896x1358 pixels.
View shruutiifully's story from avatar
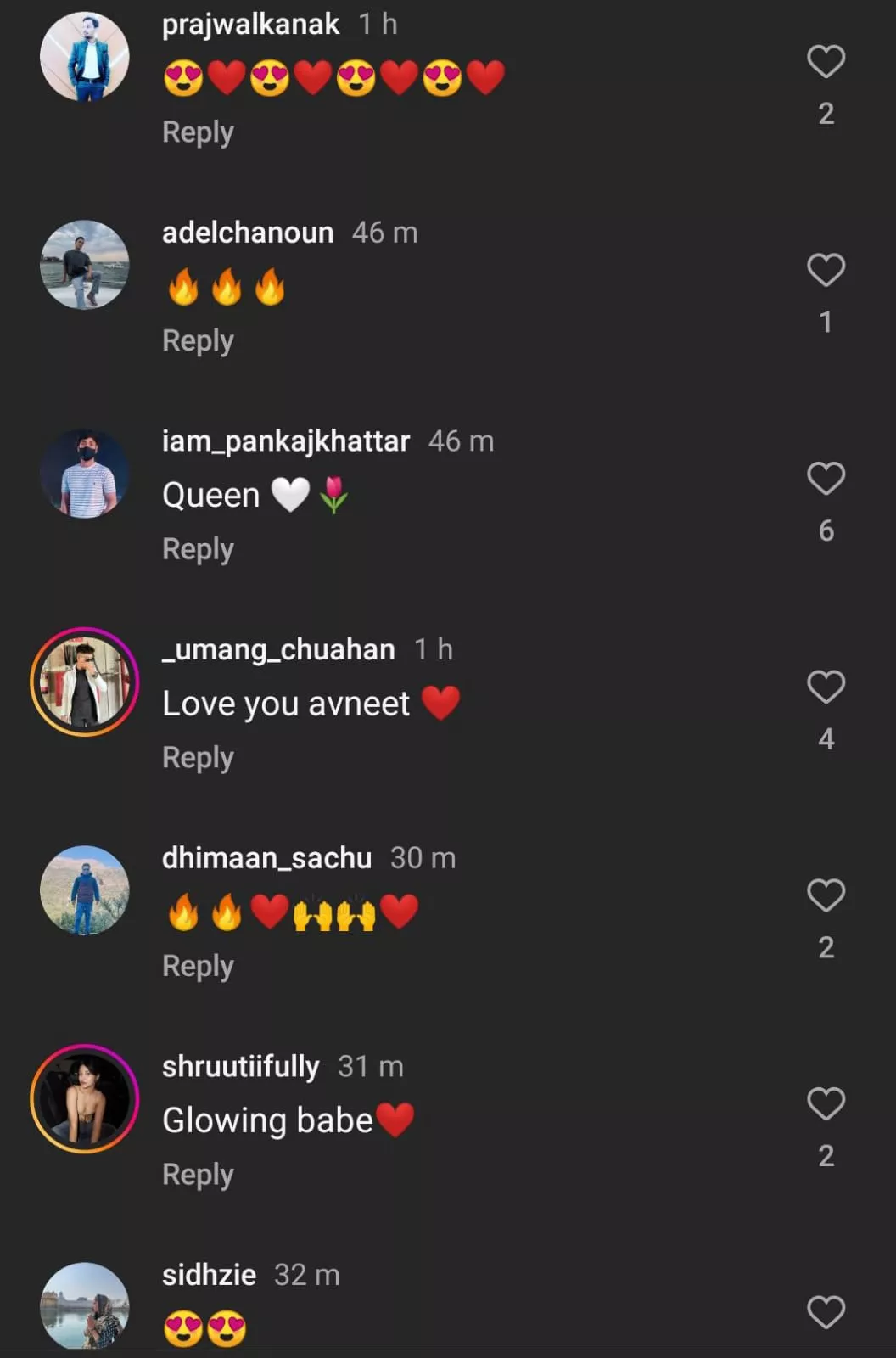tap(85, 1098)
